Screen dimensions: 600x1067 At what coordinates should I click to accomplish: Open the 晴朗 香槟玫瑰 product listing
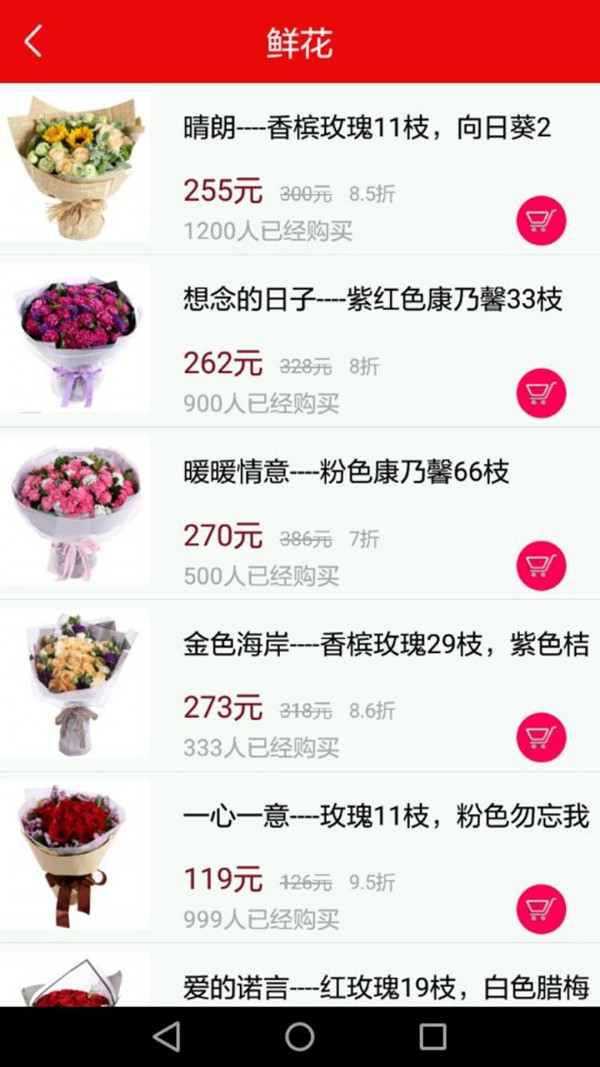point(367,129)
